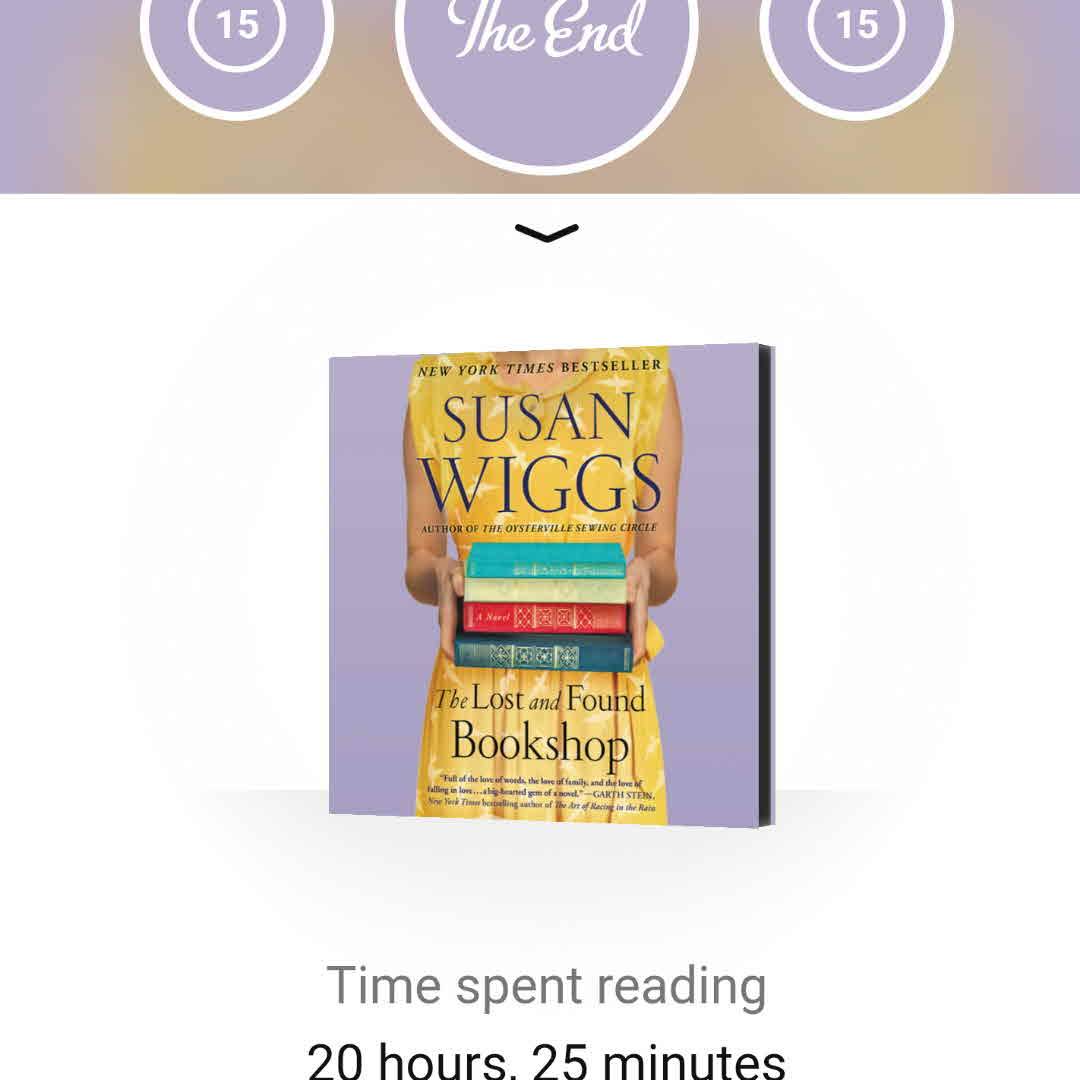Image resolution: width=1080 pixels, height=1080 pixels.
Task: Rewind 15 seconds in the audiobook
Action: pyautogui.click(x=237, y=30)
